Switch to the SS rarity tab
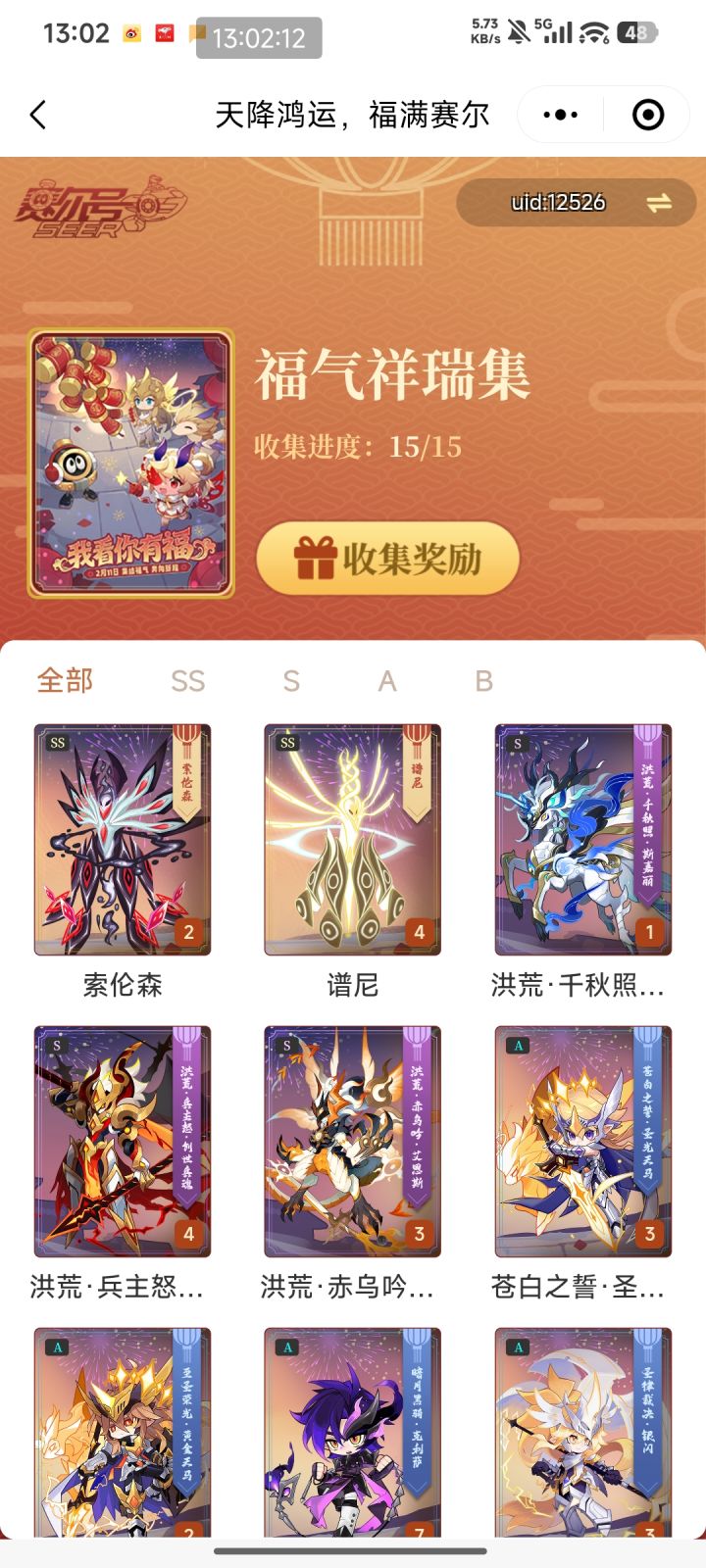The width and height of the screenshot is (706, 1568). tap(187, 680)
